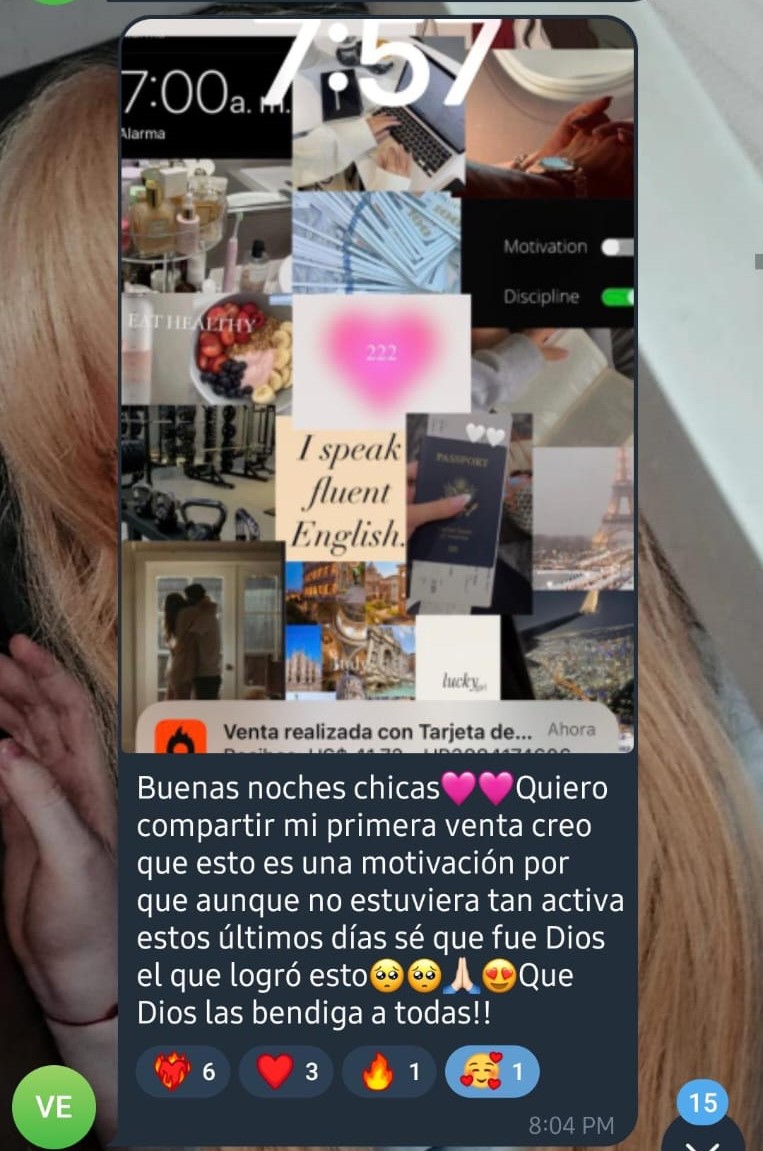Viewport: 763px width, 1151px height.
Task: Open the VE sender profile avatar
Action: tap(54, 1106)
